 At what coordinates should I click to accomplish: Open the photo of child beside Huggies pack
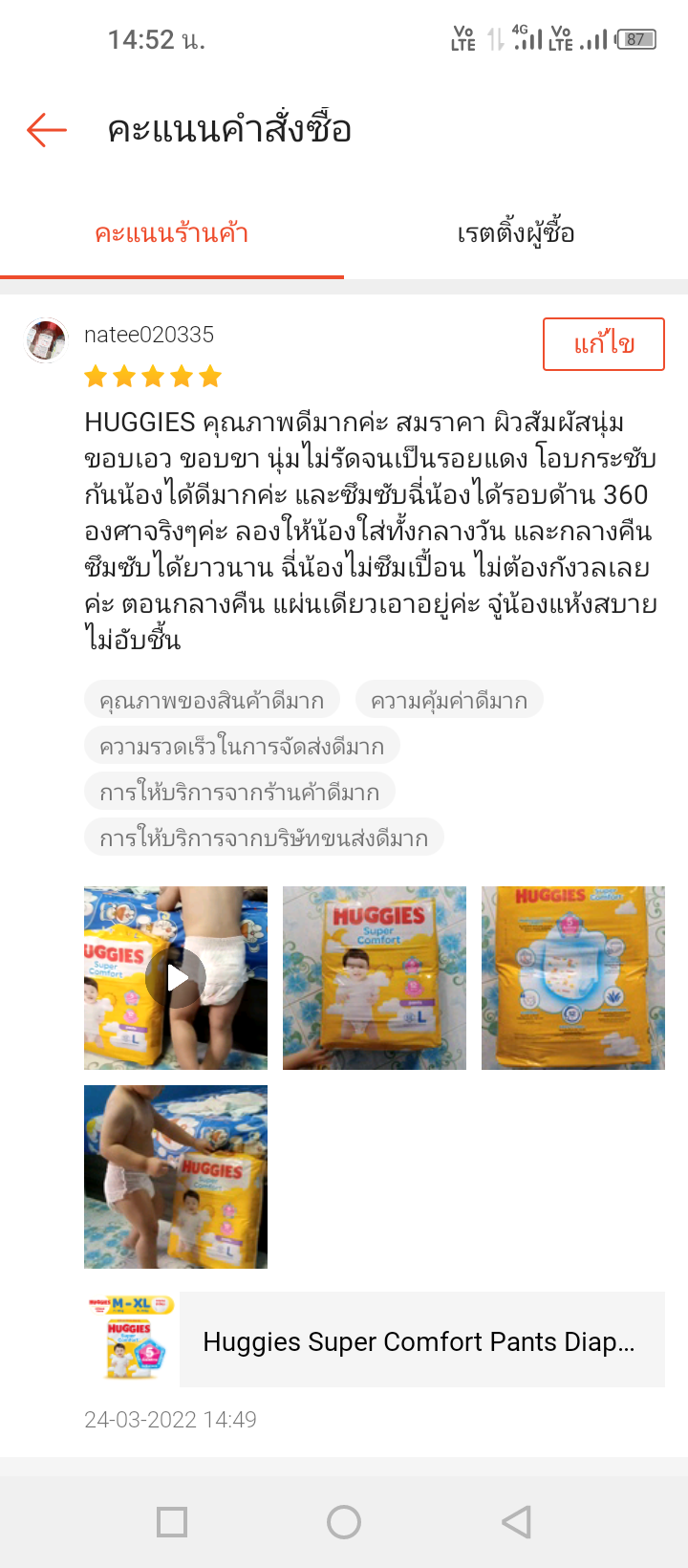click(x=176, y=1177)
